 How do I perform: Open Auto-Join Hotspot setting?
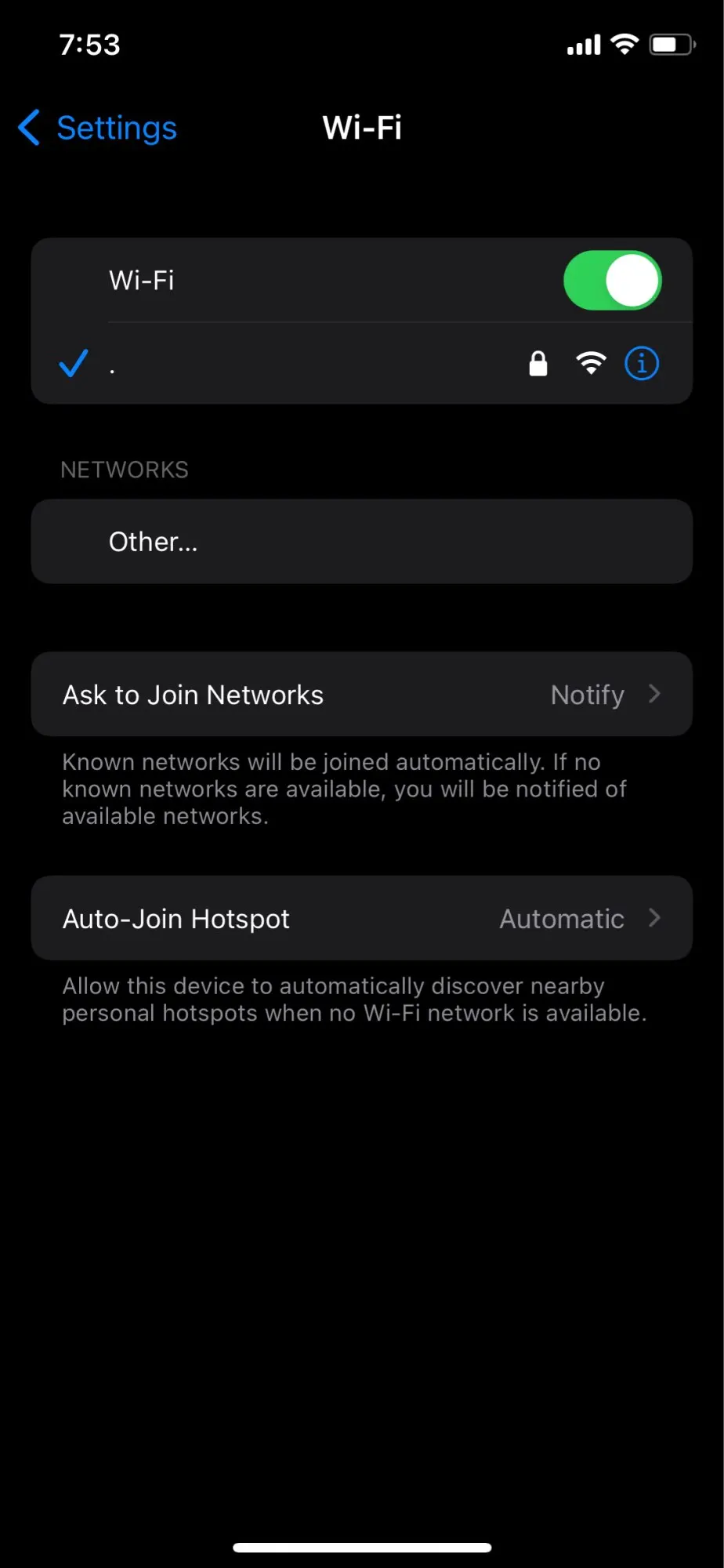point(361,918)
